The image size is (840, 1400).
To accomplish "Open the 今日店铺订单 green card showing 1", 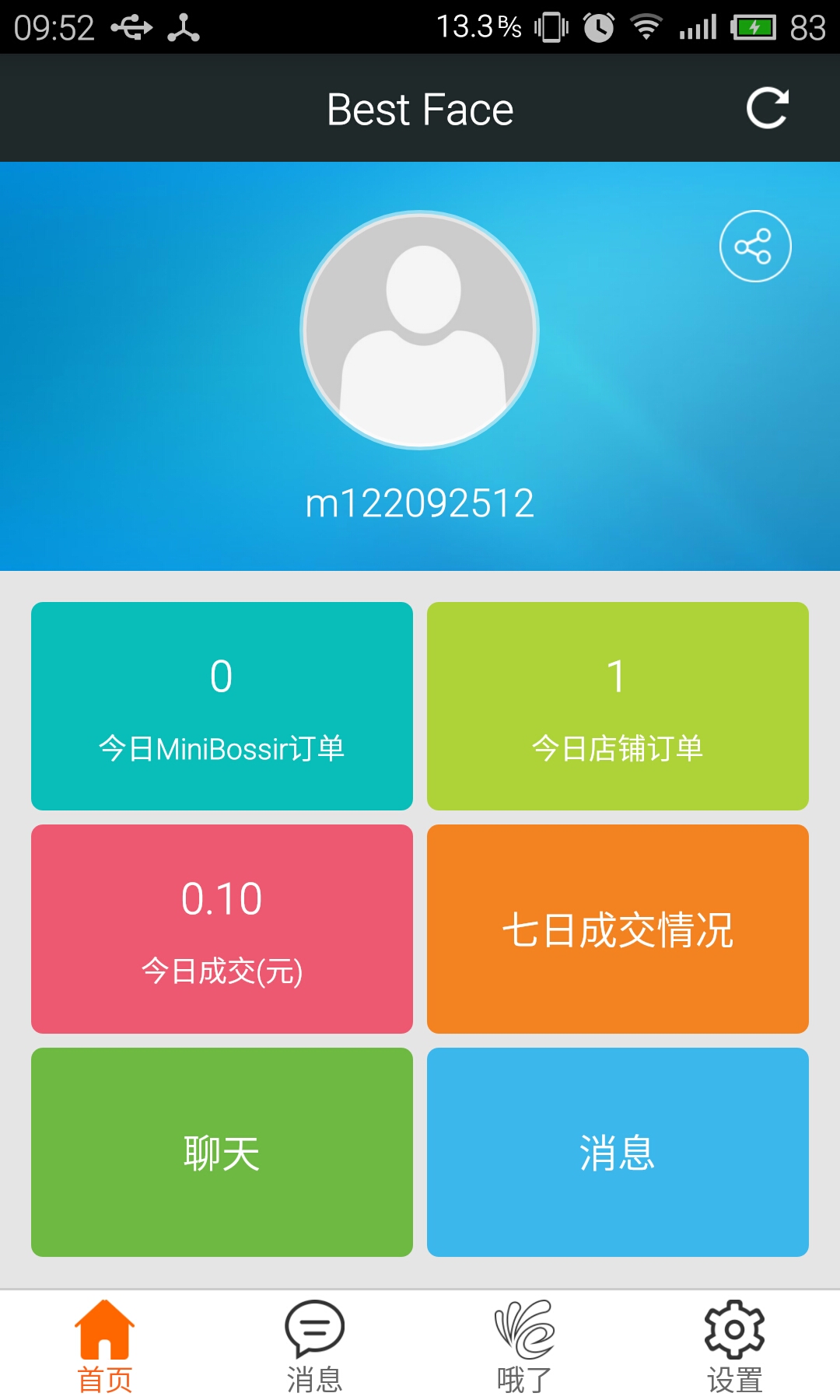I will click(618, 705).
